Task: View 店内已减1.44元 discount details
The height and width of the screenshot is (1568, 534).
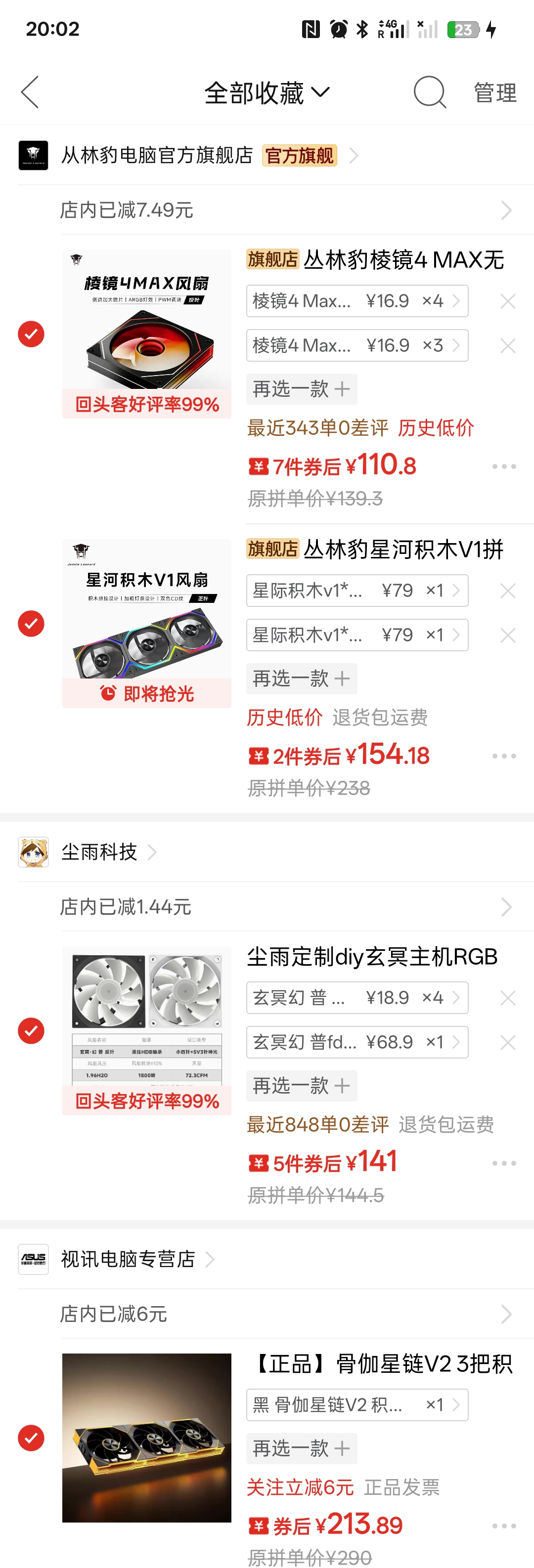Action: tap(286, 906)
